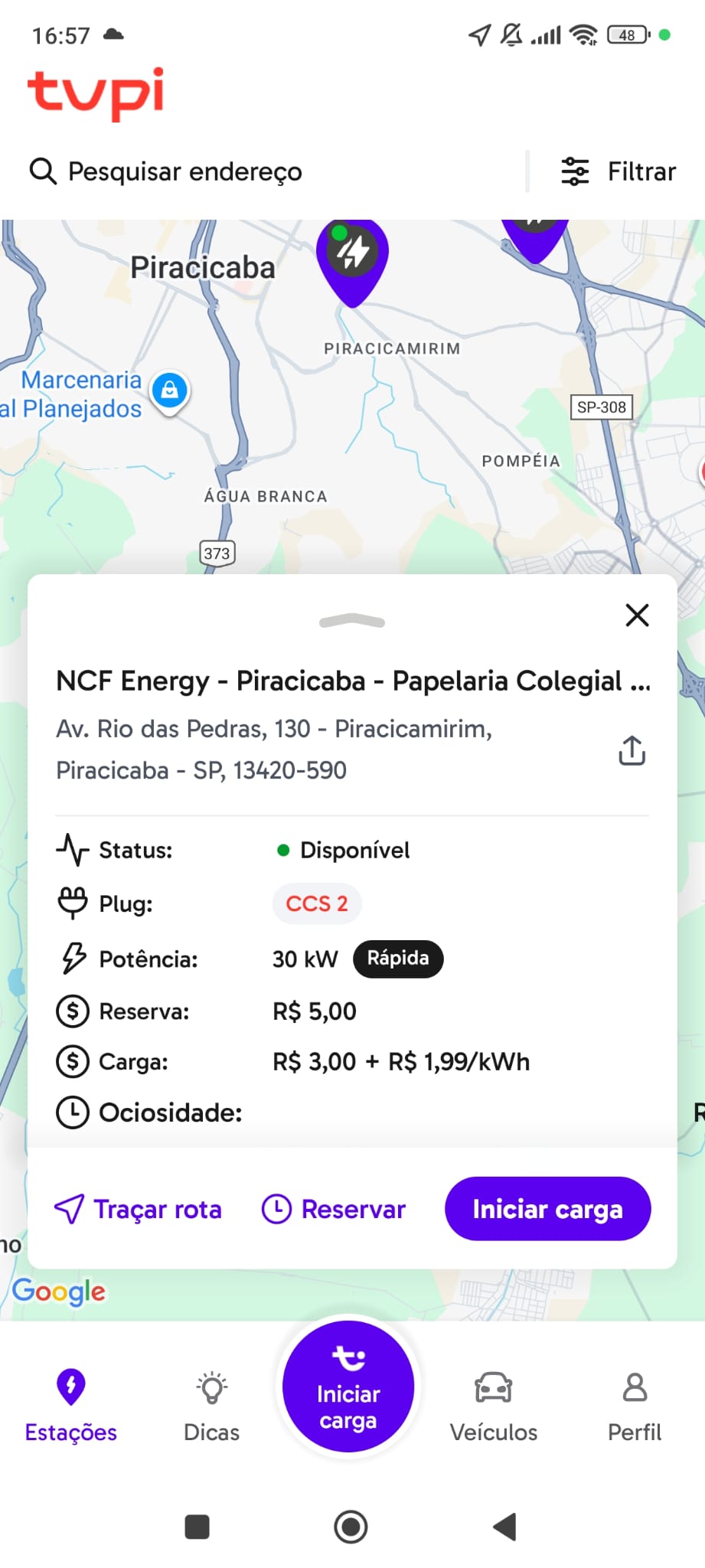705x1568 pixels.
Task: Expand the truncated station name
Action: (x=352, y=680)
